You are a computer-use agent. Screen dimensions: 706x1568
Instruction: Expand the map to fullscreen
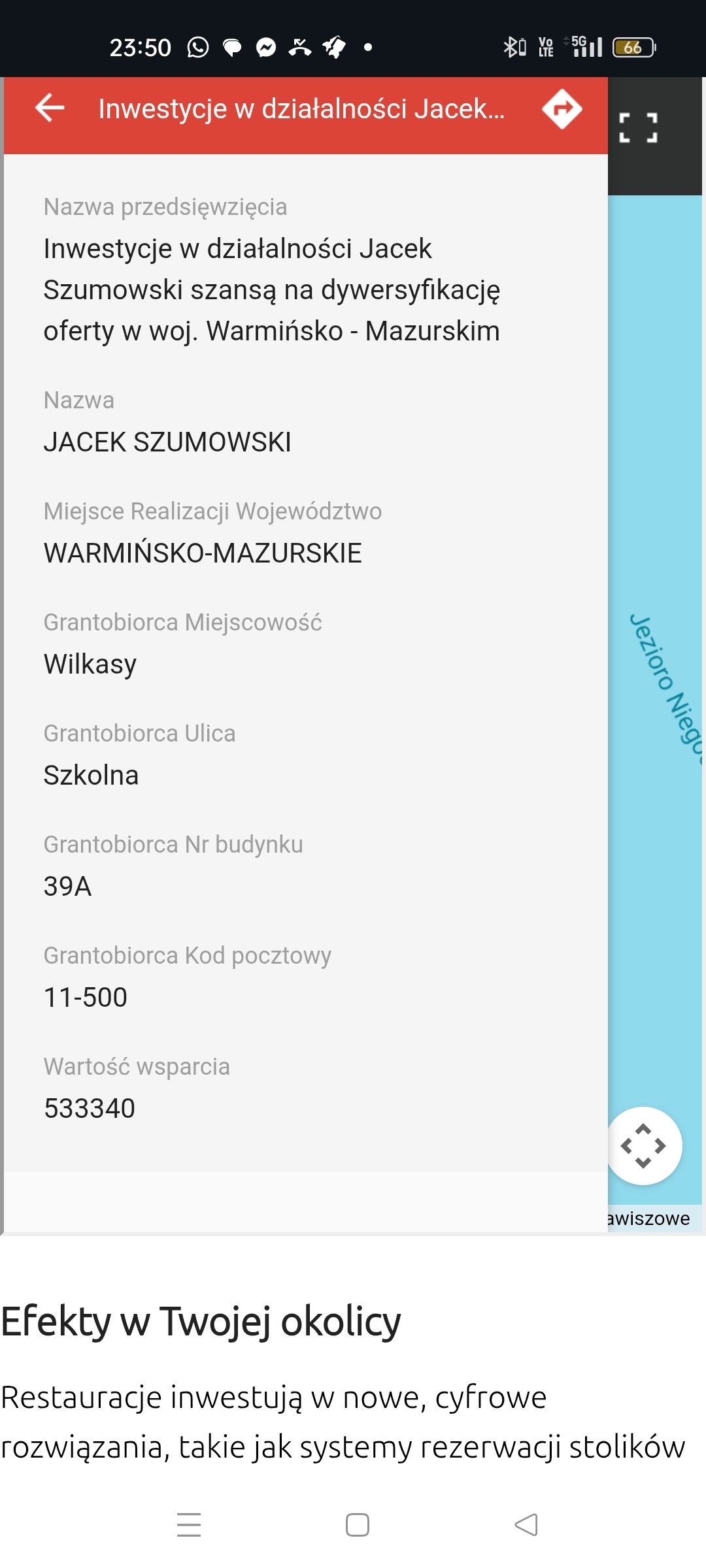[638, 127]
